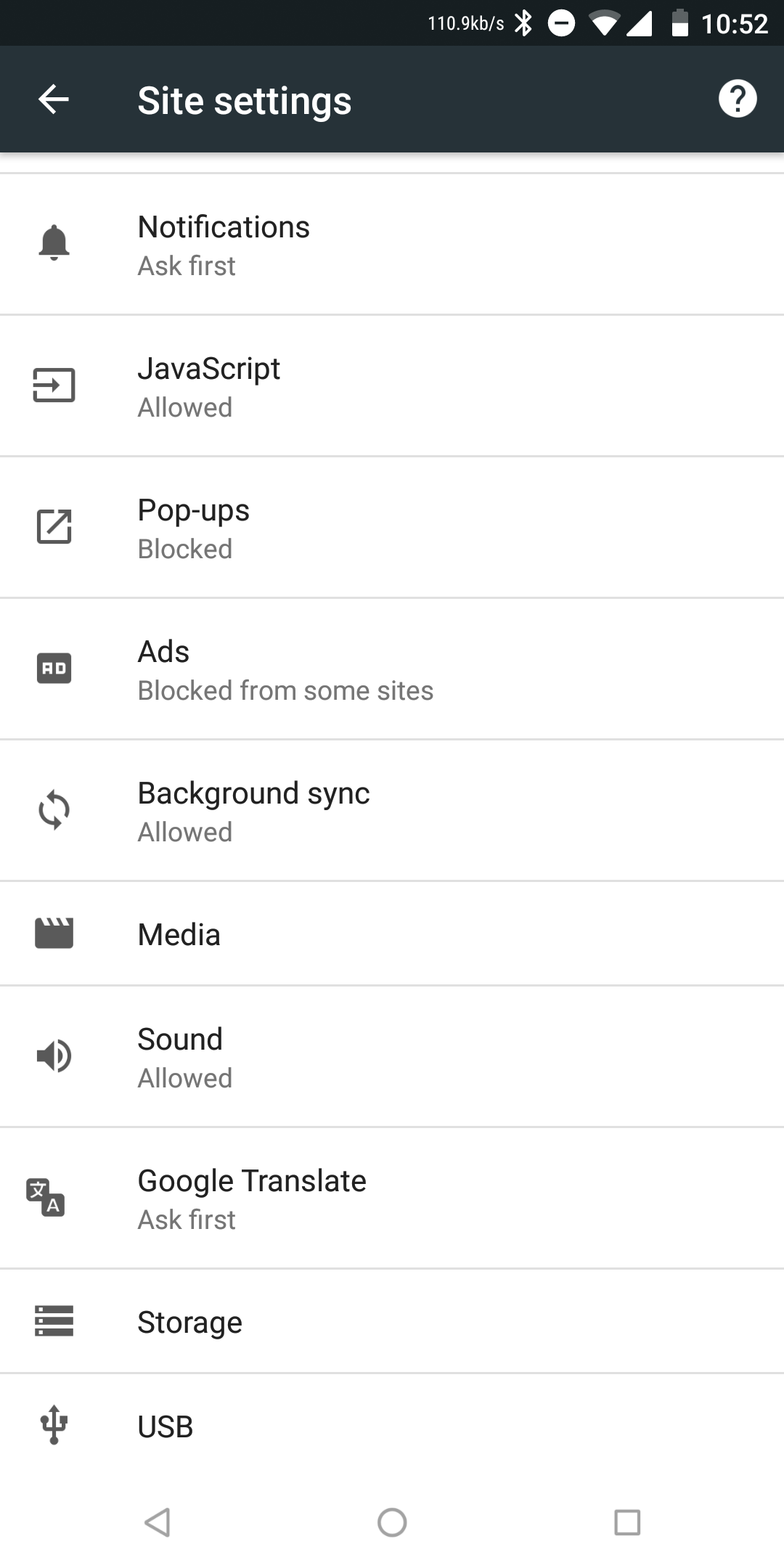The height and width of the screenshot is (1568, 784).
Task: Click the Pop-ups icon
Action: tap(53, 527)
